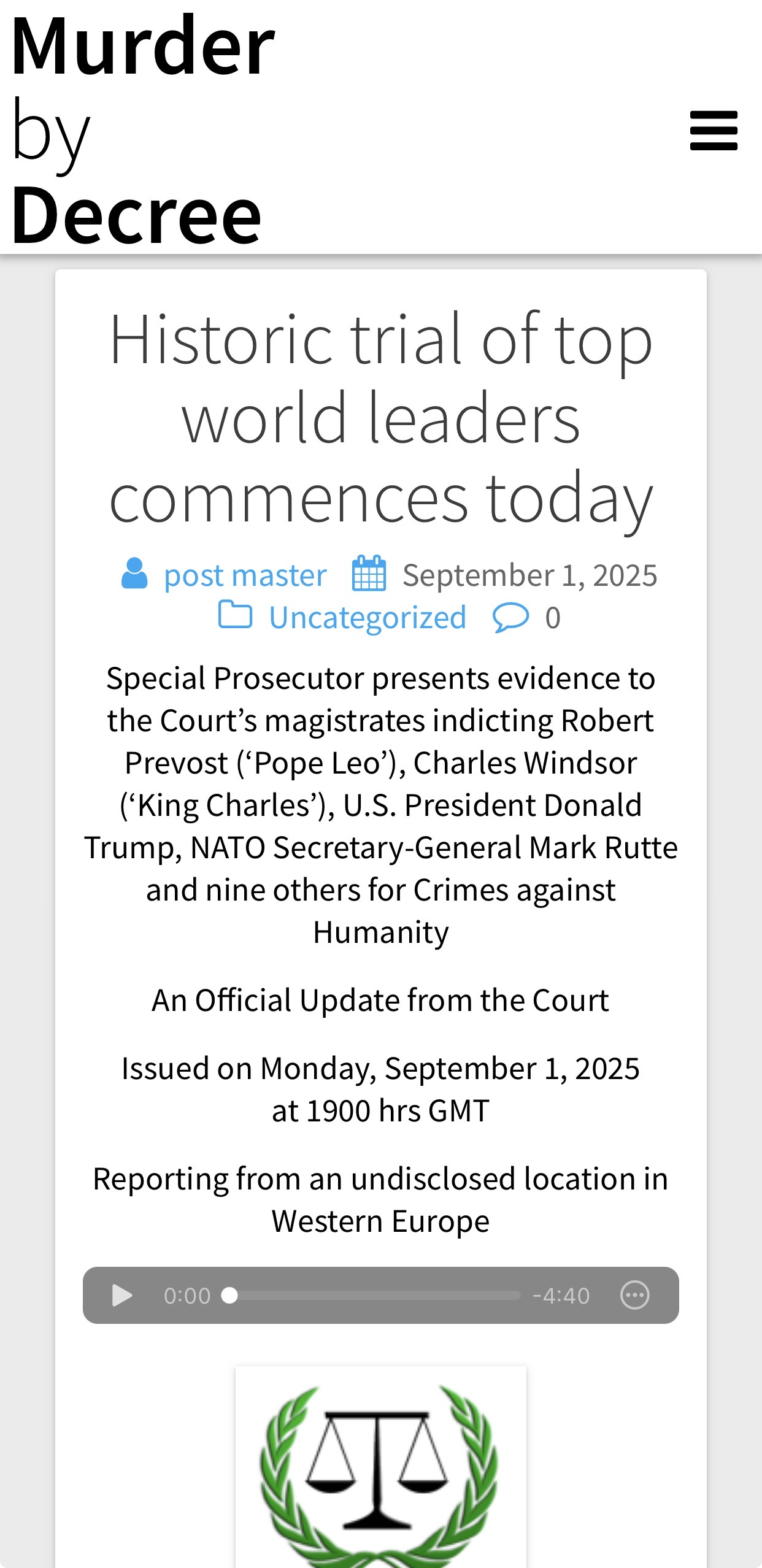Play the audio update
The image size is (762, 1568).
122,1296
